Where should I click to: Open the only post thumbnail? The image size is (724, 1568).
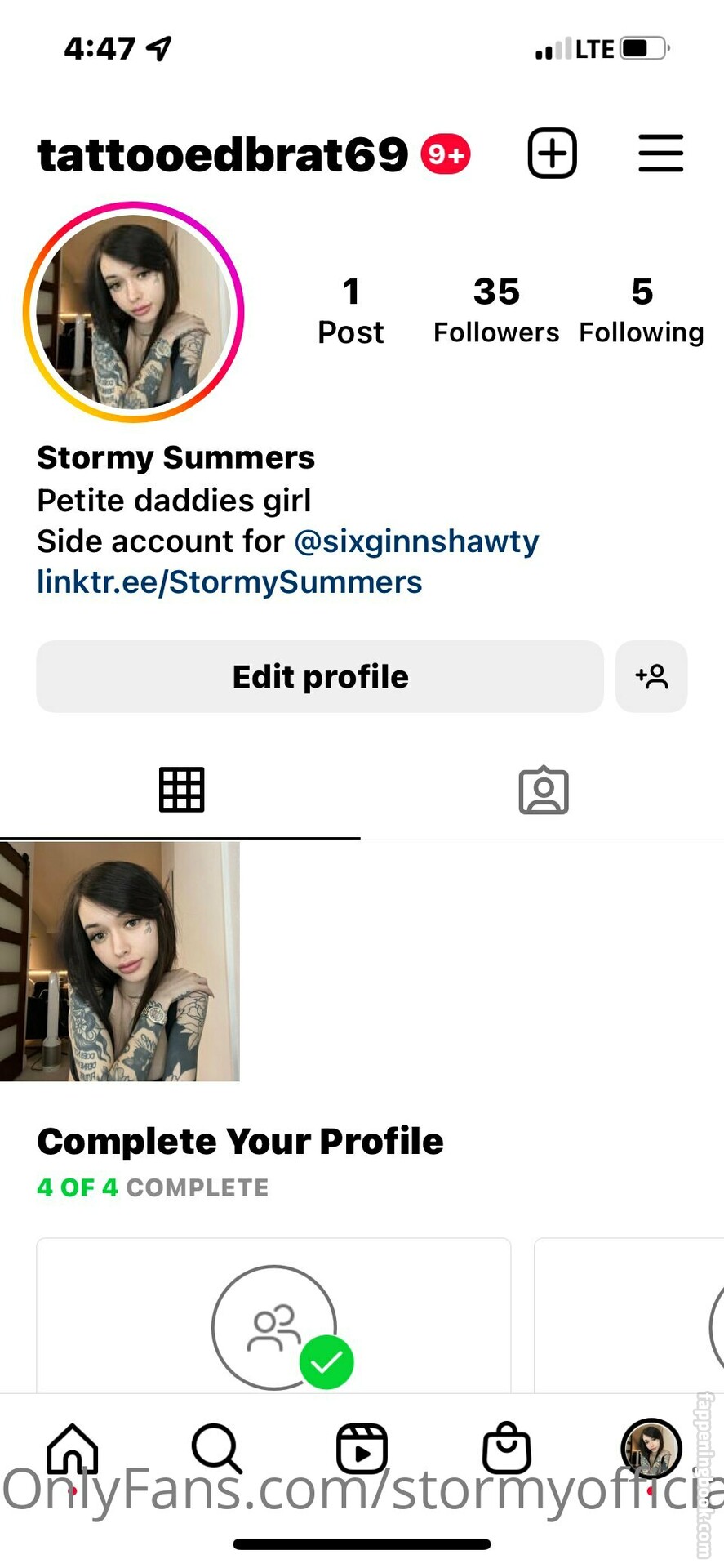point(120,961)
